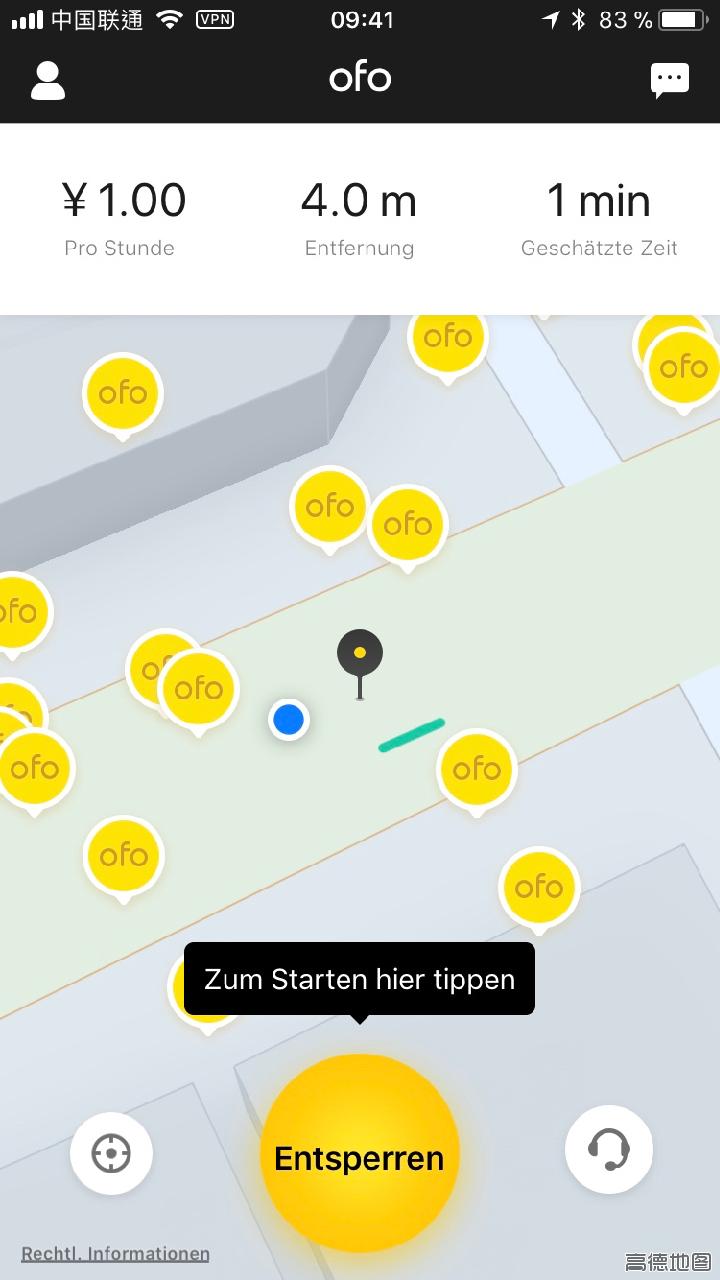Open customer support headset button

pyautogui.click(x=608, y=1149)
